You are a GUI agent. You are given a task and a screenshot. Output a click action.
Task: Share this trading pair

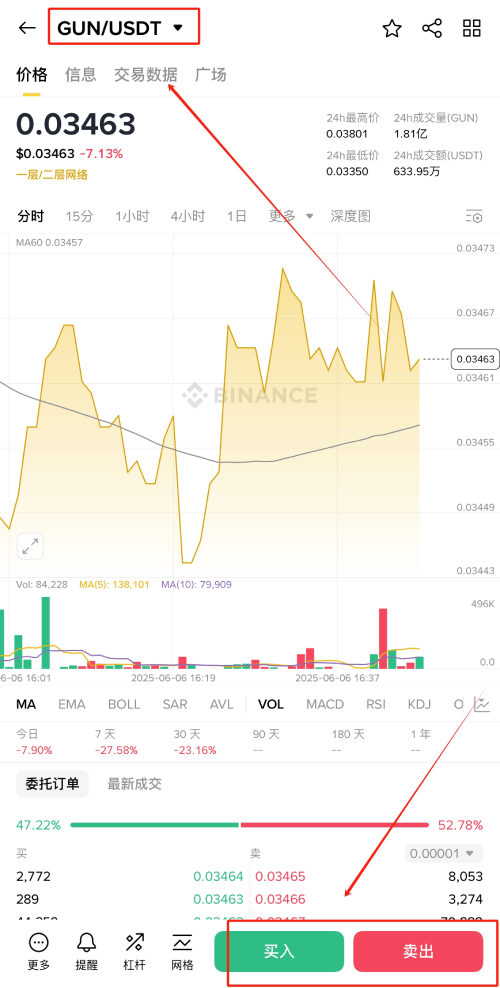(x=432, y=28)
